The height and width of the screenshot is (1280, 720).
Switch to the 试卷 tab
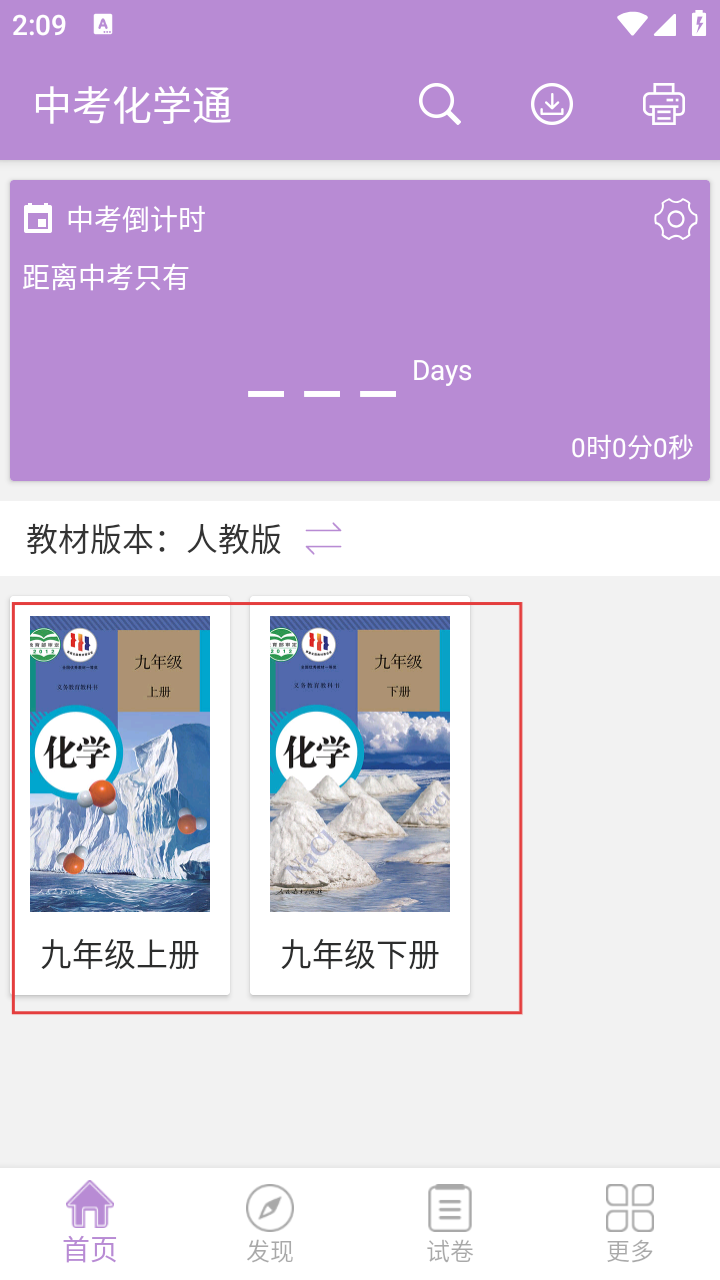point(450,1222)
